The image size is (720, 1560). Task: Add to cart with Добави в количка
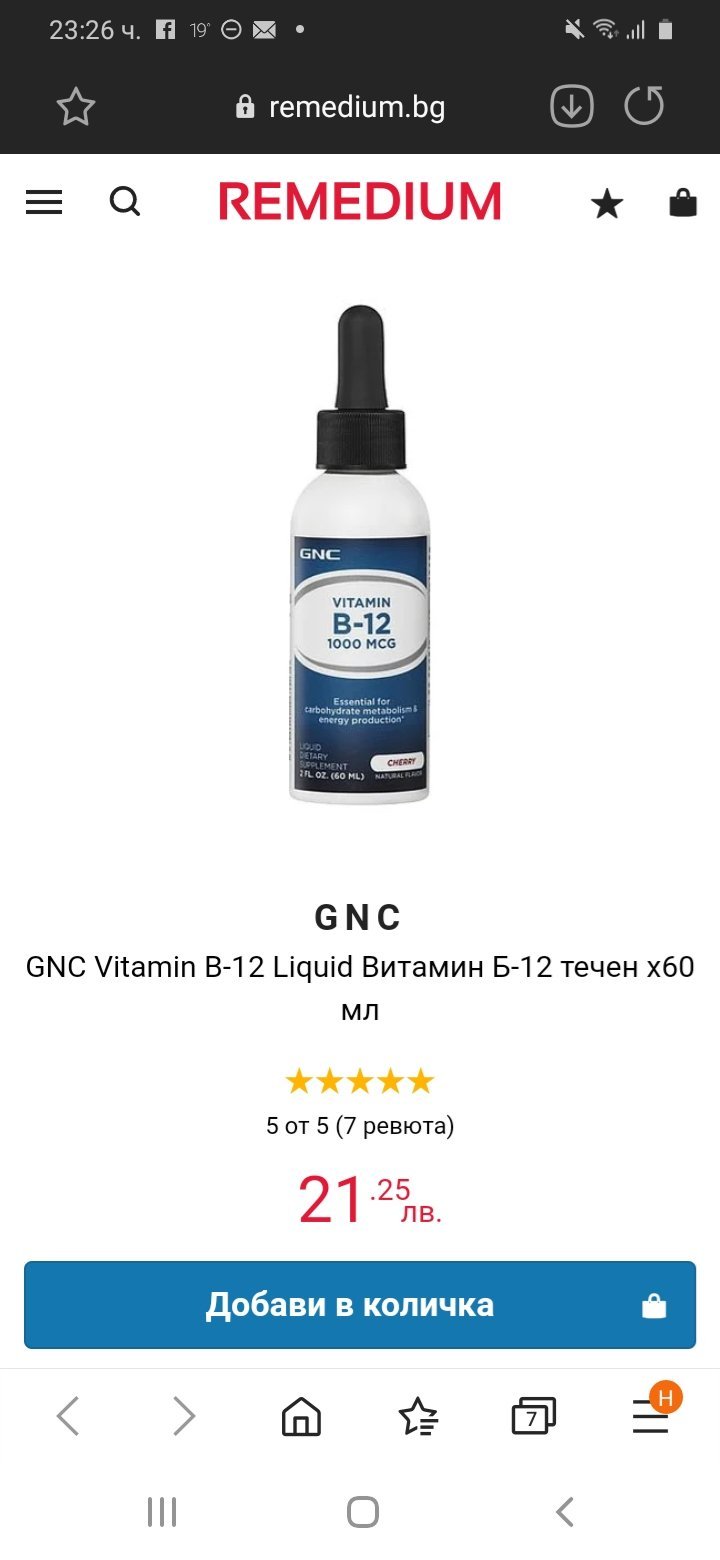(360, 1305)
